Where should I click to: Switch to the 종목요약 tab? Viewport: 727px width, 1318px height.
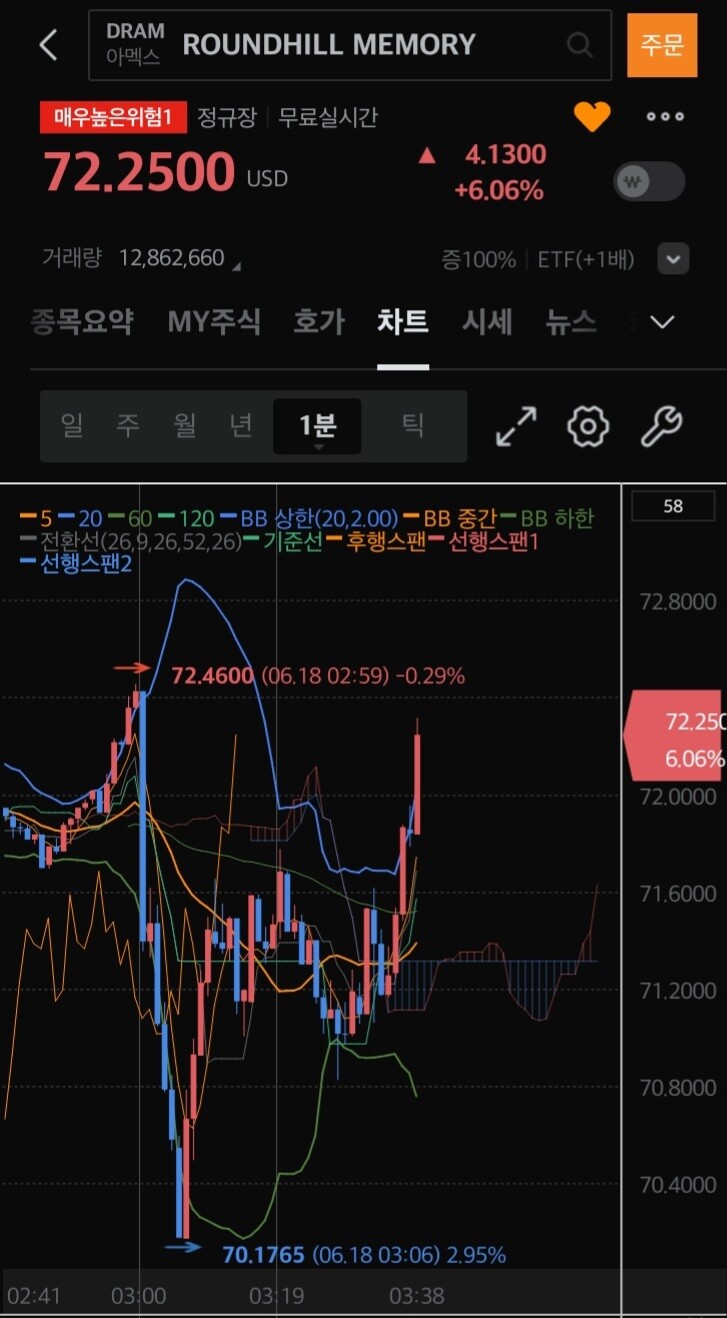[x=82, y=322]
